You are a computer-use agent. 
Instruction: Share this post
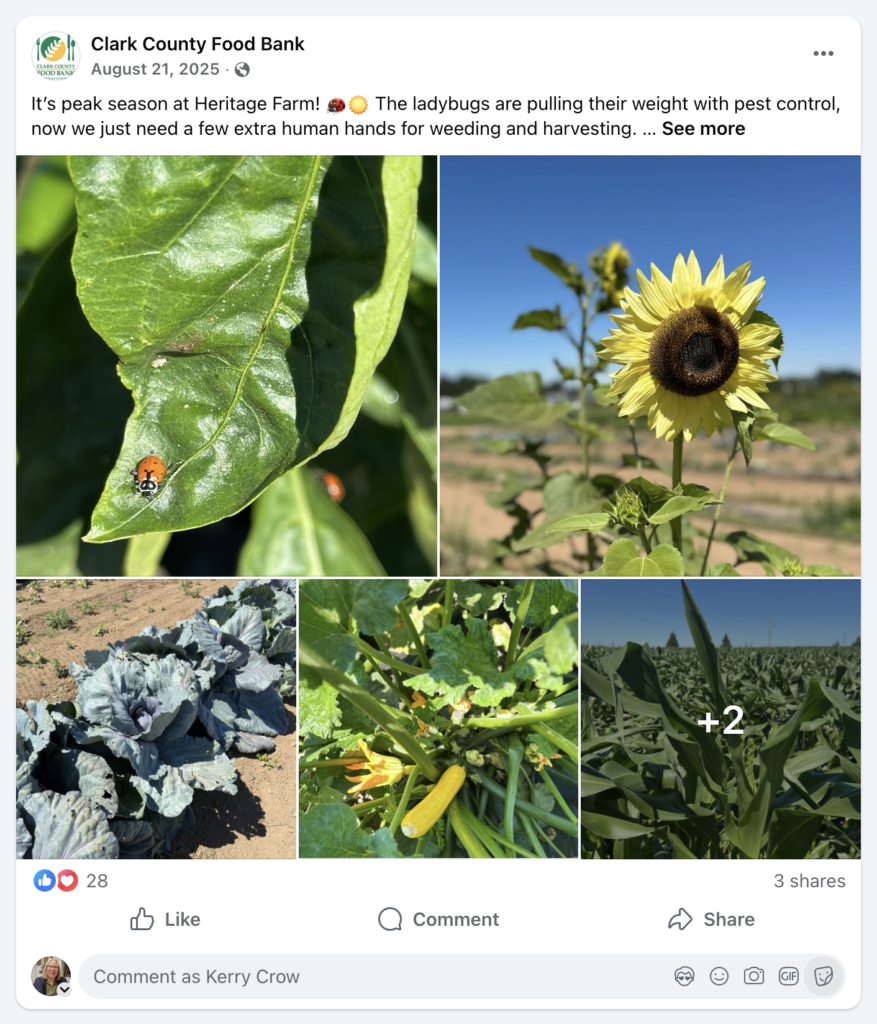click(711, 919)
